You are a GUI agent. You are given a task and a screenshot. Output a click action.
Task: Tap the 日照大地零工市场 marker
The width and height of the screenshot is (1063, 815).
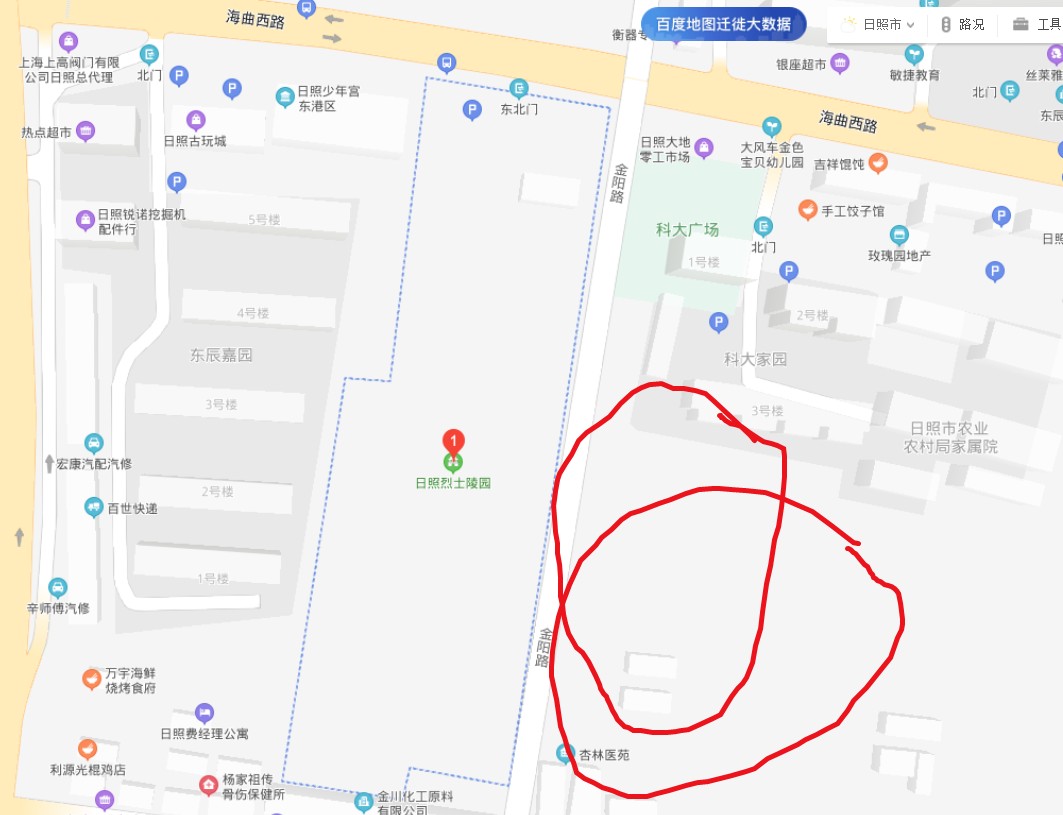click(x=704, y=149)
